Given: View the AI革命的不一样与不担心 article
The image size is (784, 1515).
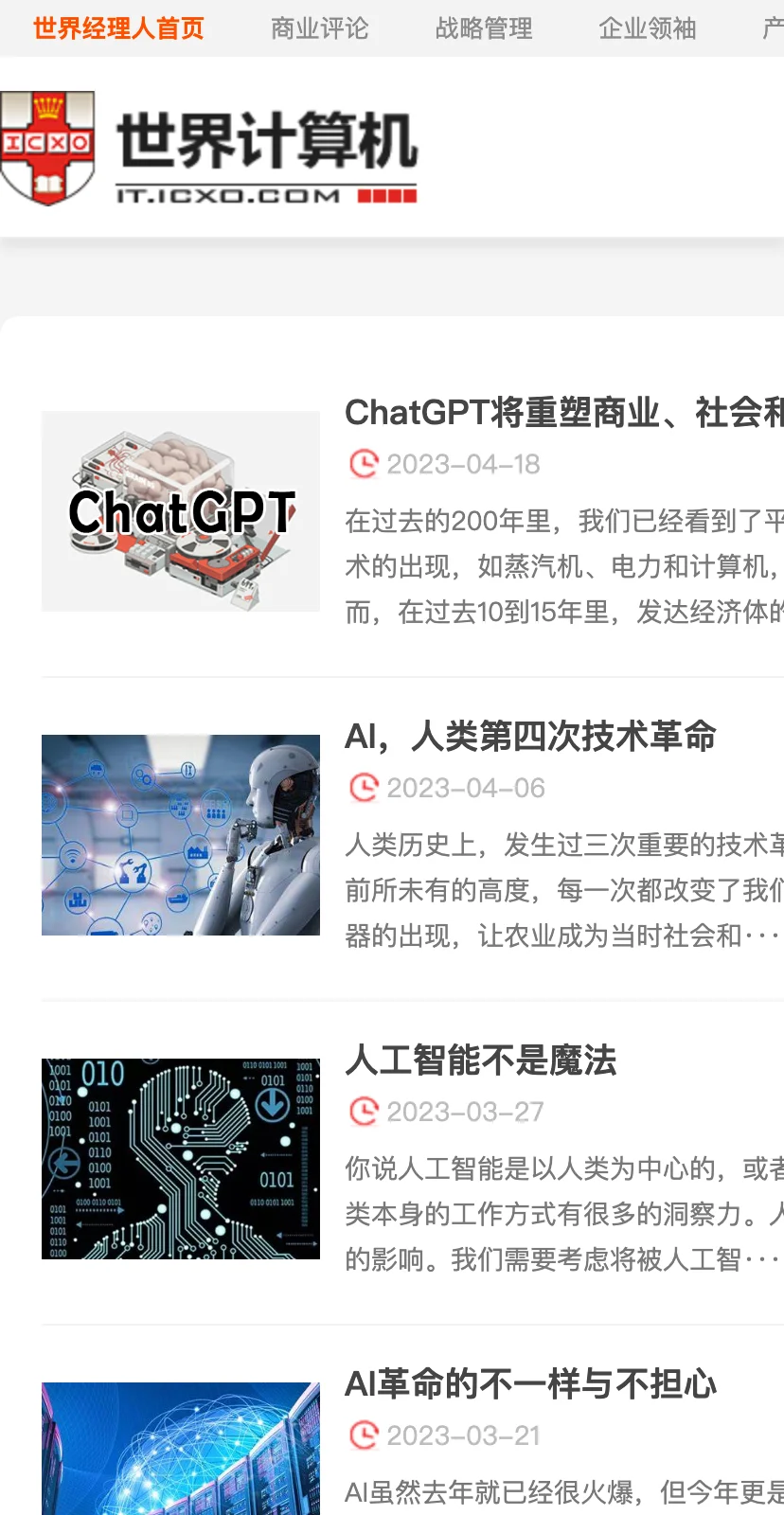Looking at the screenshot, I should click(530, 1384).
